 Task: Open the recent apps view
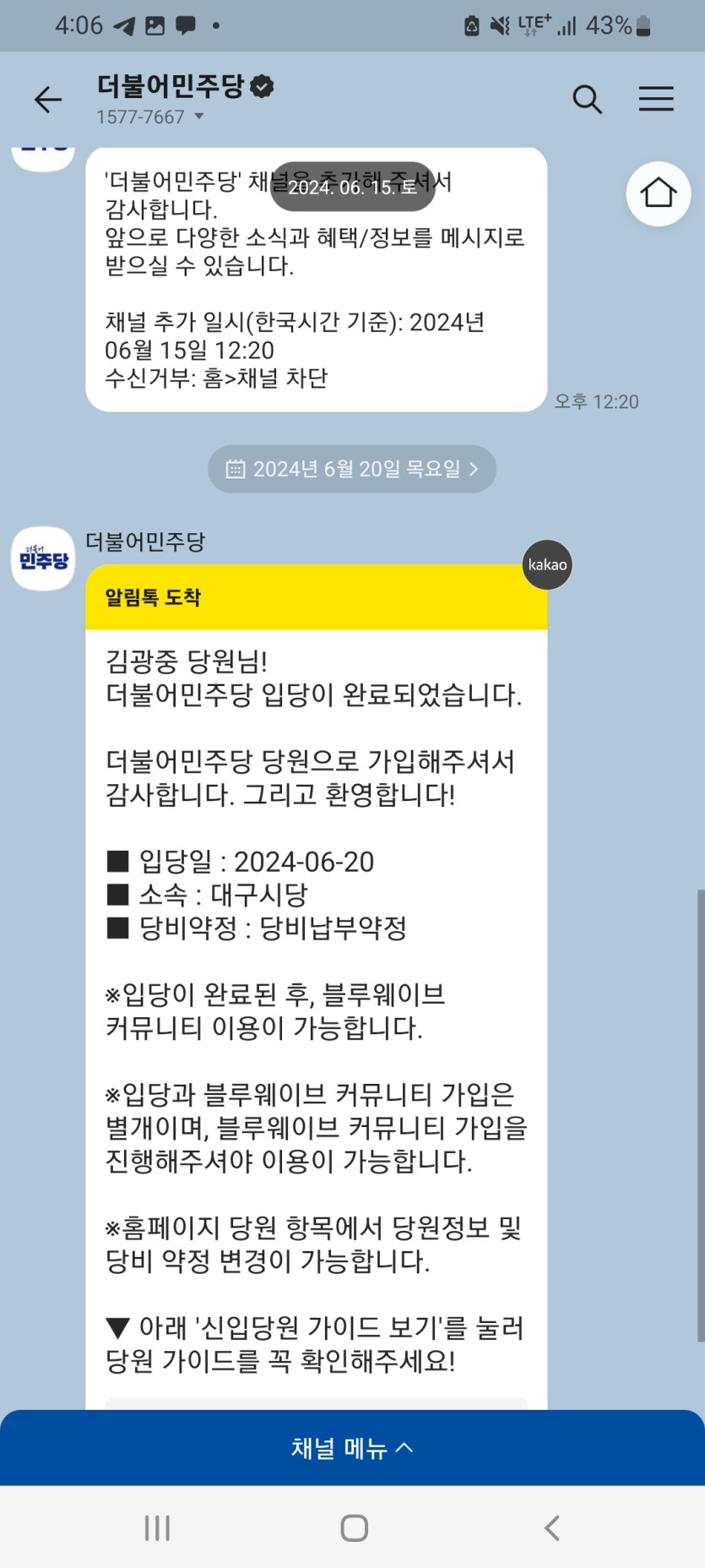coord(157,1527)
